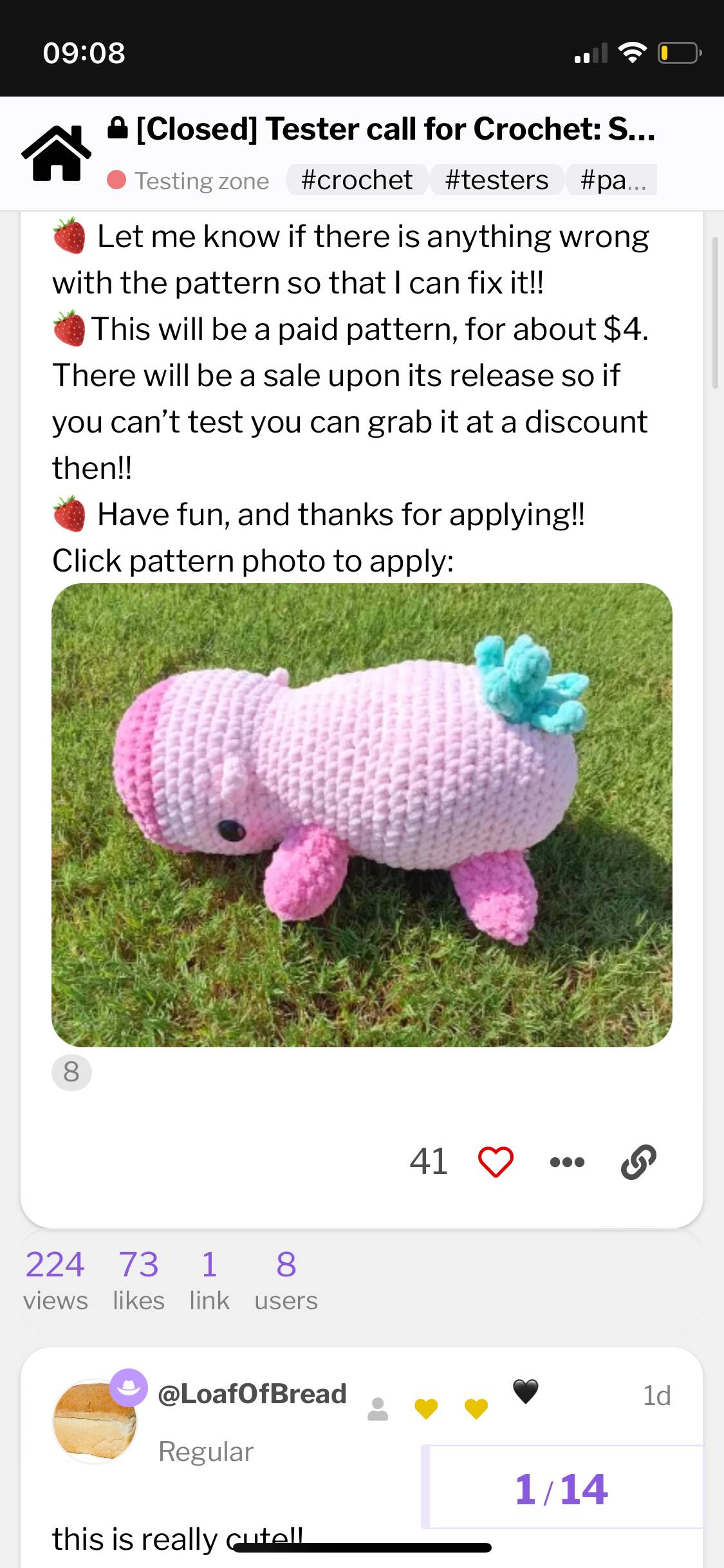Open the #crochet tag

(357, 180)
